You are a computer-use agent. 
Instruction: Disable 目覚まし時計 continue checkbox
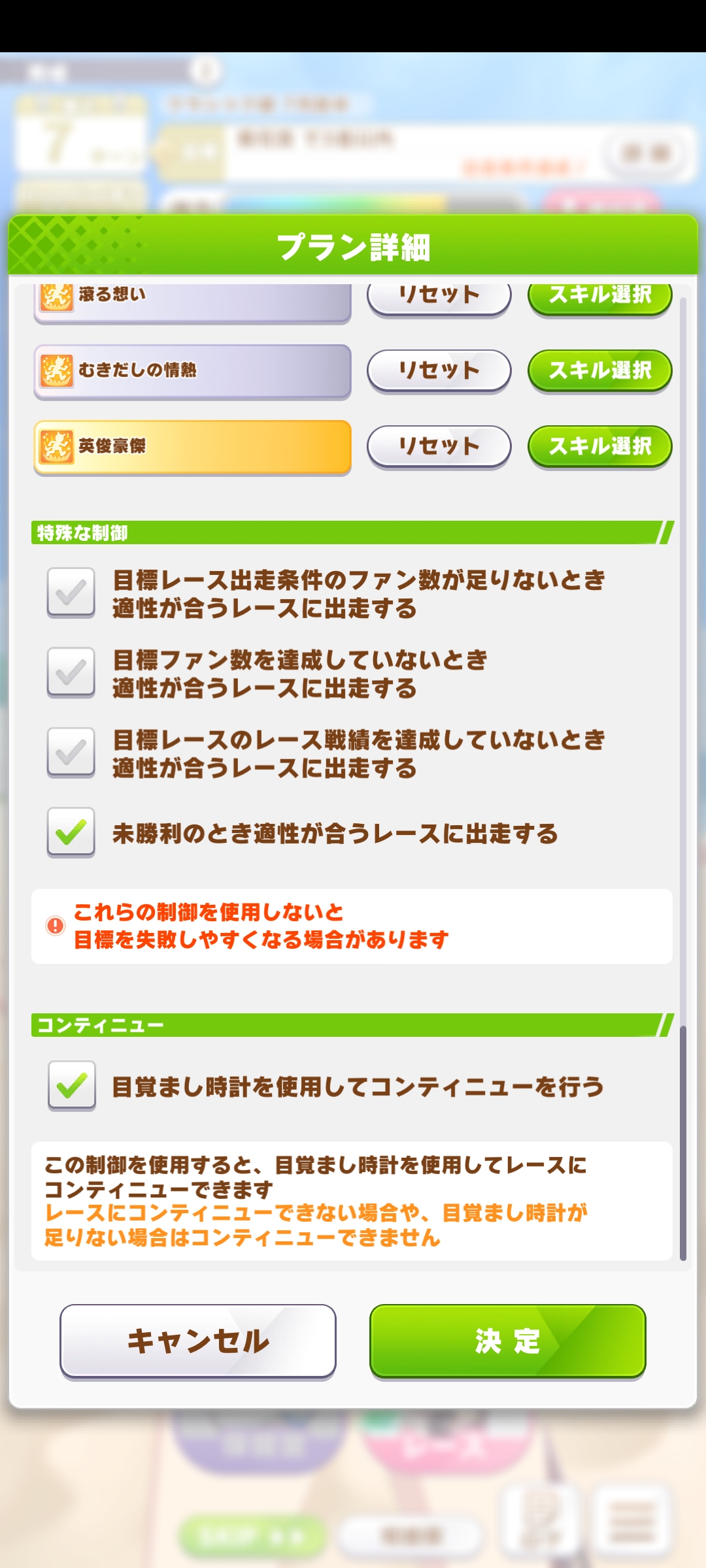pyautogui.click(x=72, y=1086)
